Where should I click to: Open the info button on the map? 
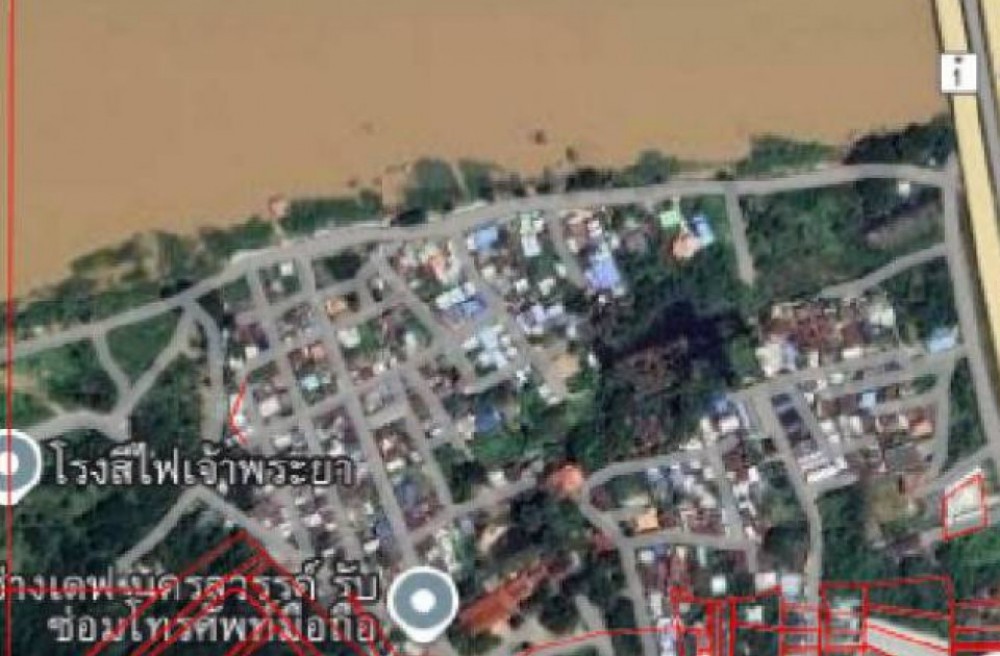[958, 73]
